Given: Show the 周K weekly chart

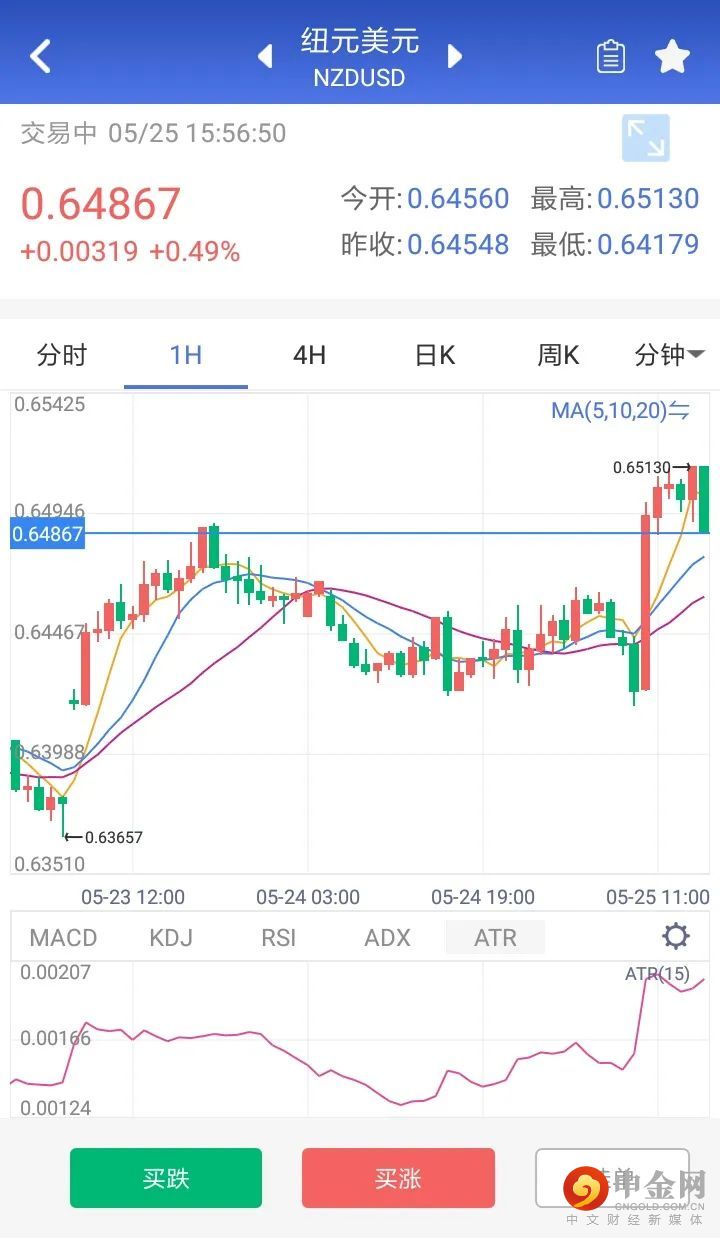Looking at the screenshot, I should click(x=558, y=355).
